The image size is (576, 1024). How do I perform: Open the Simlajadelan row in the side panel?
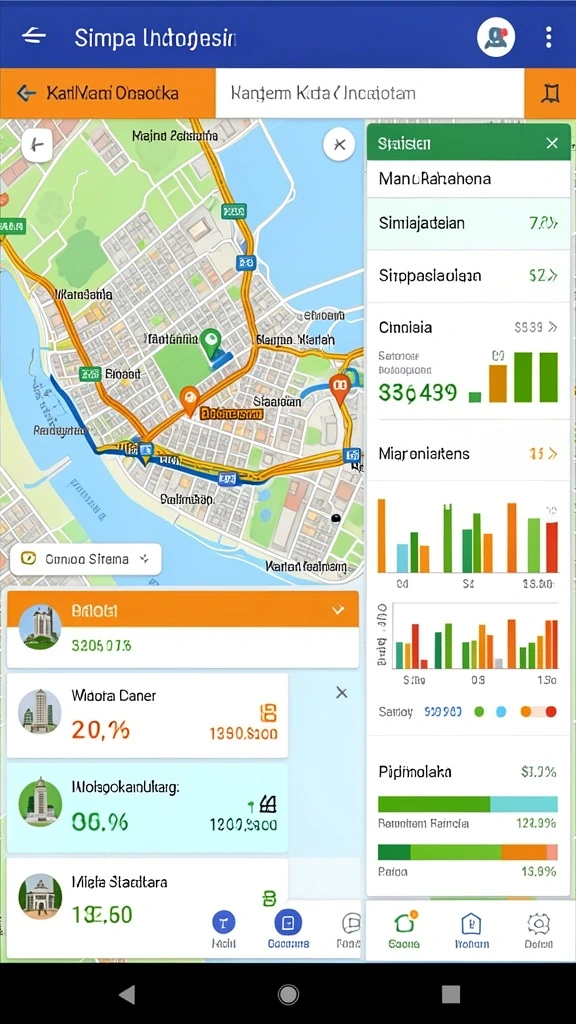click(x=468, y=223)
